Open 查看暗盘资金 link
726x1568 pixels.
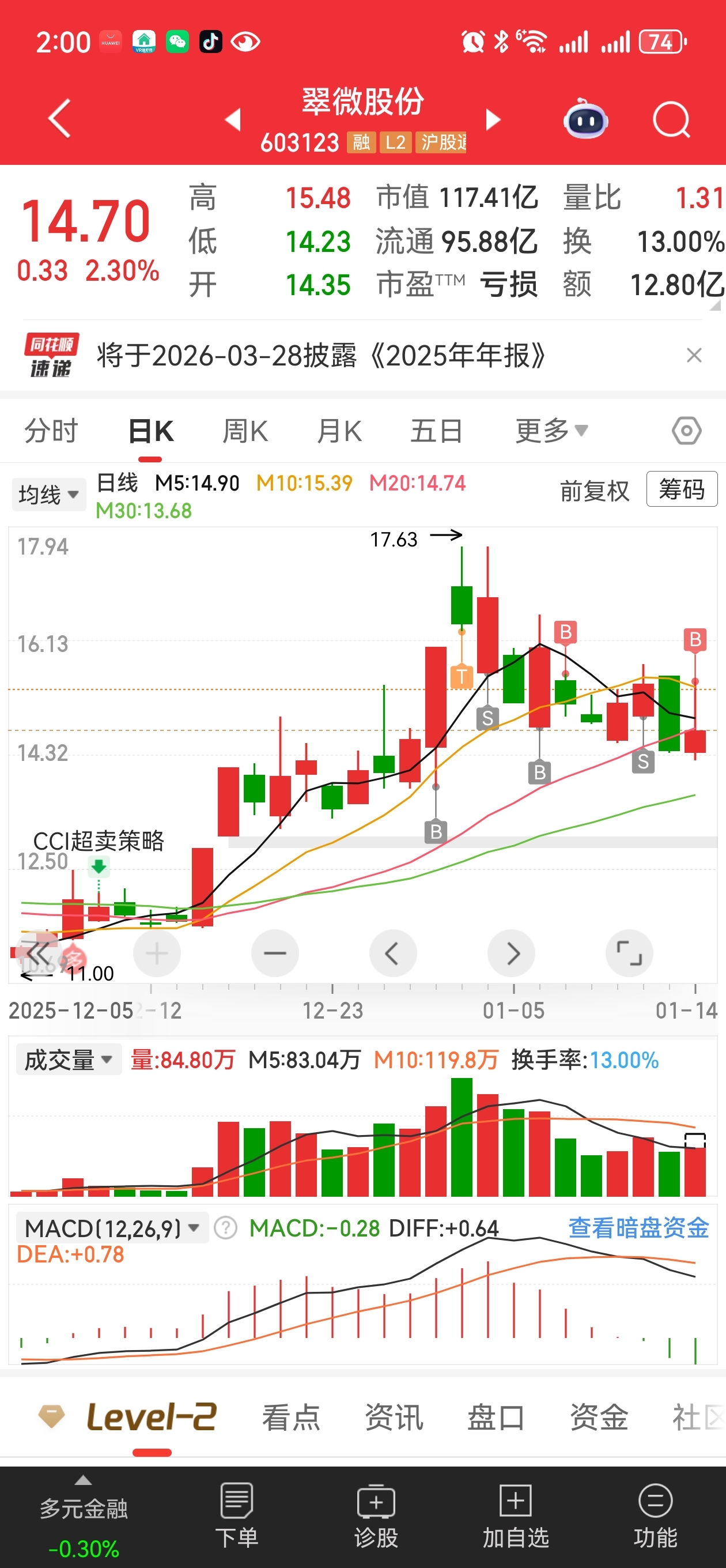point(638,1228)
